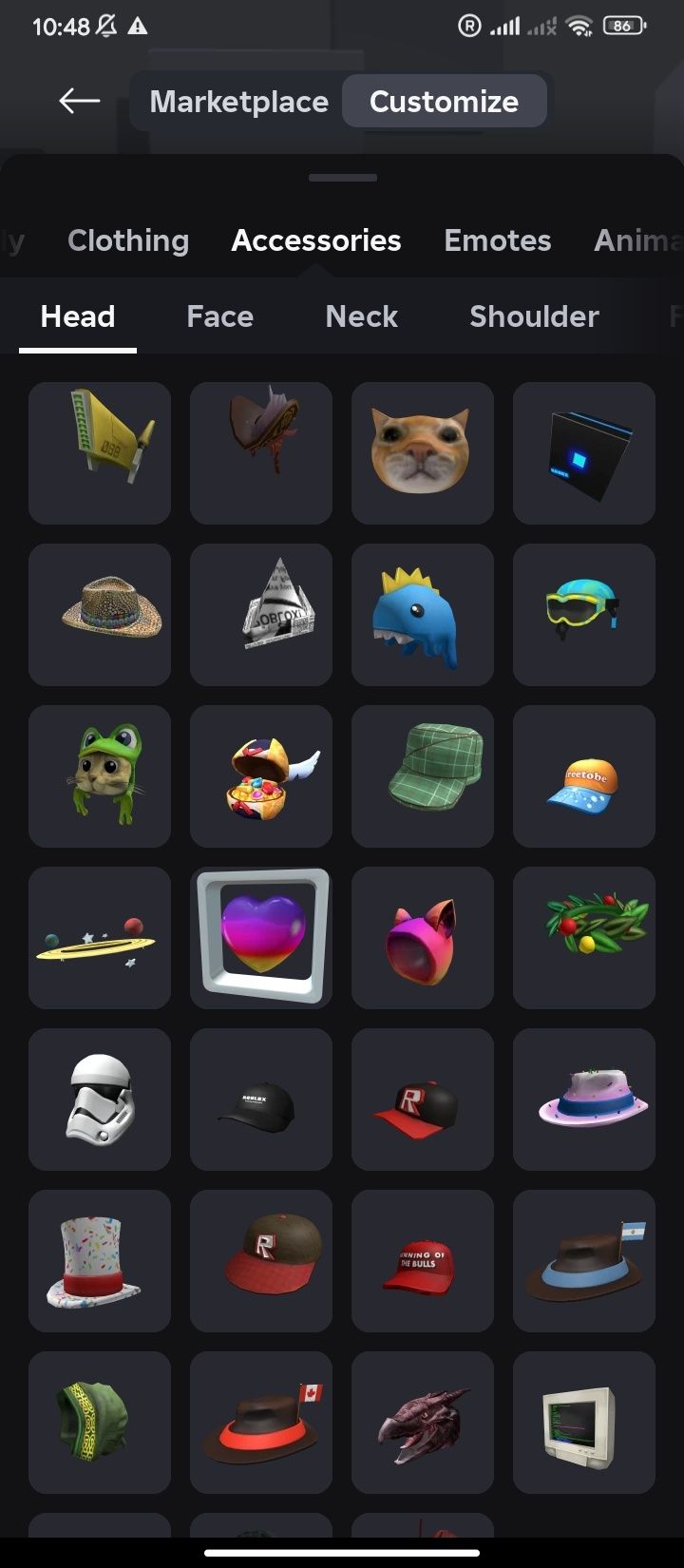Open the Clothing category

point(128,240)
